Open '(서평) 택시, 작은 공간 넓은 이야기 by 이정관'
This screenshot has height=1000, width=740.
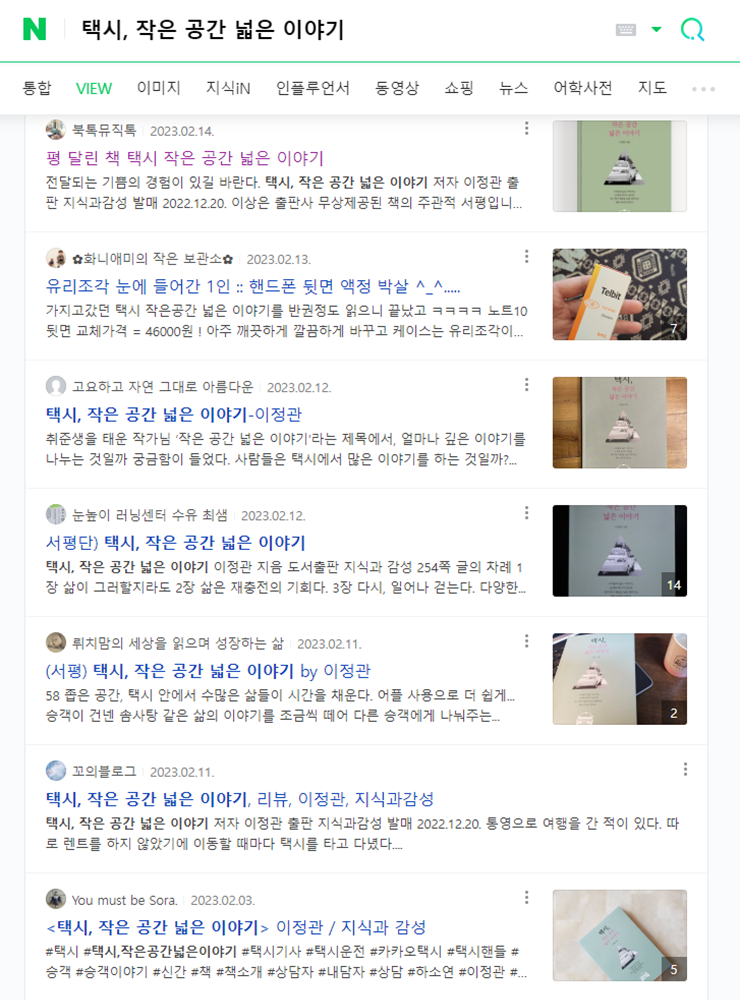(x=209, y=670)
